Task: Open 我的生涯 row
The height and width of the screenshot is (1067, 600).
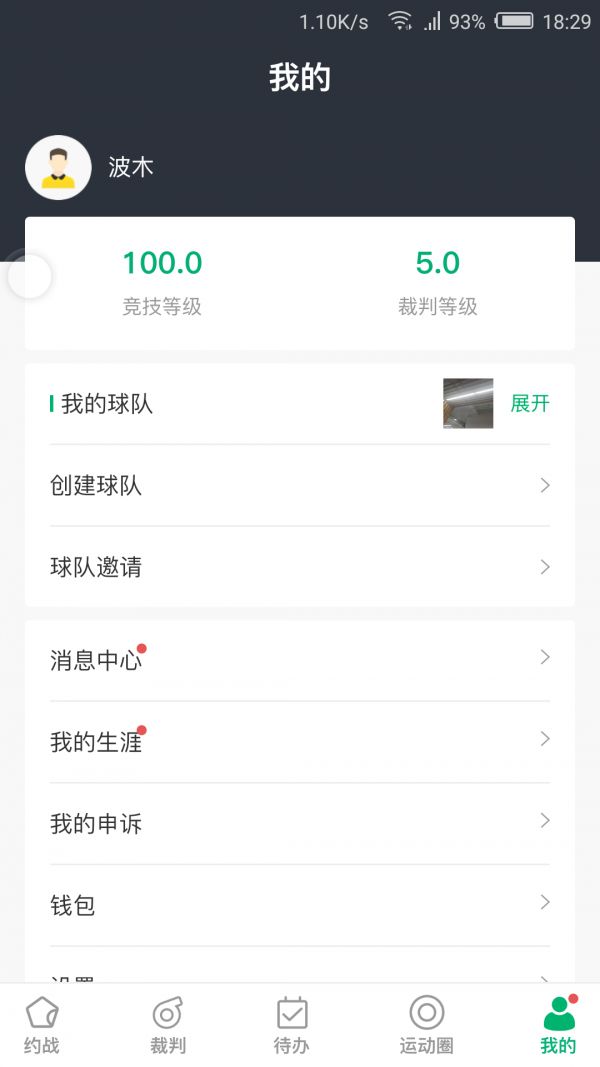Action: click(300, 742)
